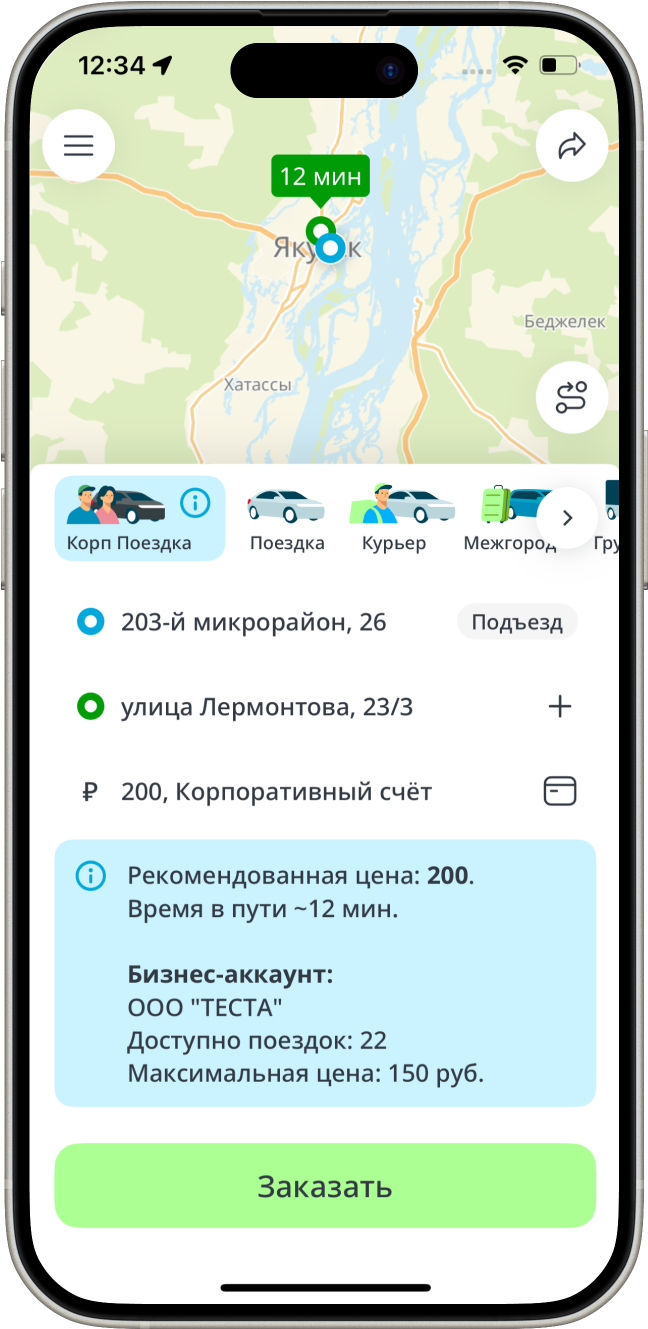Switch to the Поездка service

(x=287, y=519)
